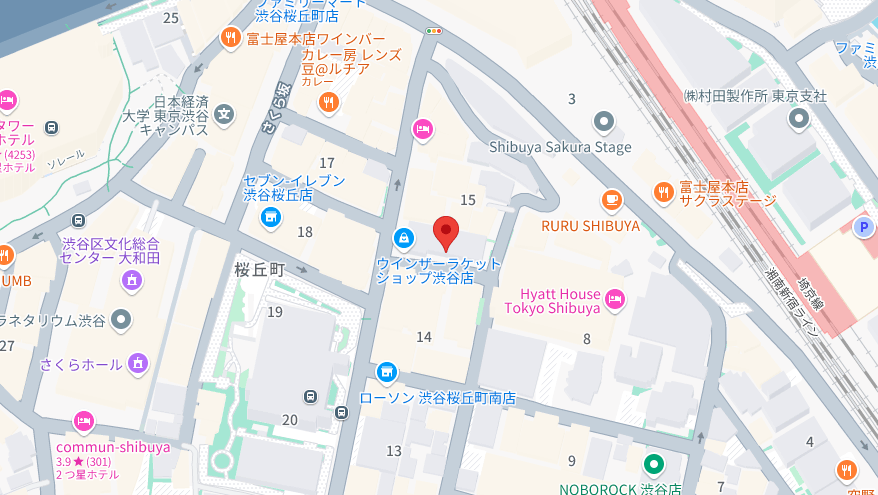Tap カレー房 レンズ豆@ルチア restaurant marker
878x495 pixels.
coord(331,101)
